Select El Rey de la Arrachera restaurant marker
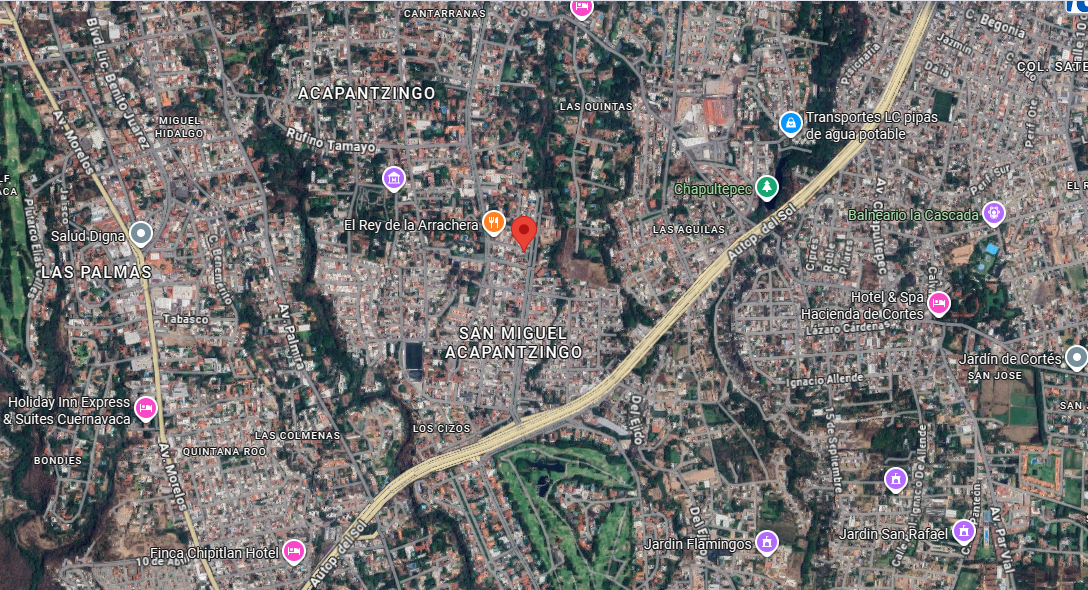The width and height of the screenshot is (1088, 590). [x=493, y=222]
